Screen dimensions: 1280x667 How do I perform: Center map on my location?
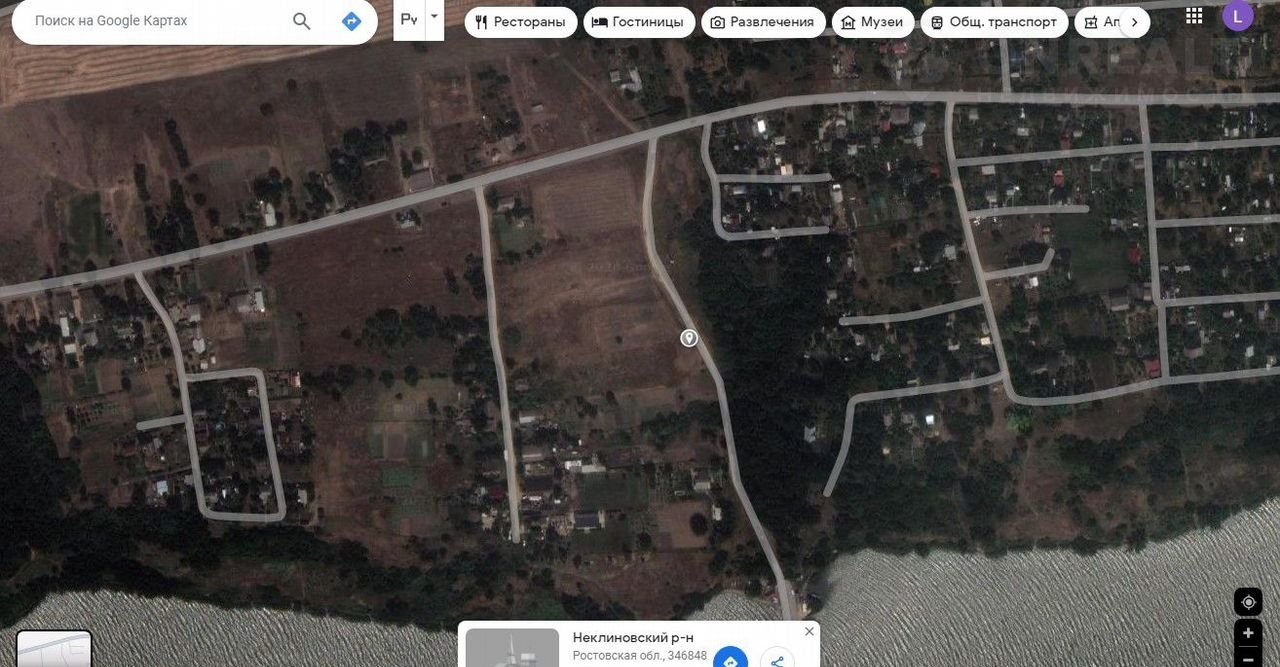tap(1248, 602)
